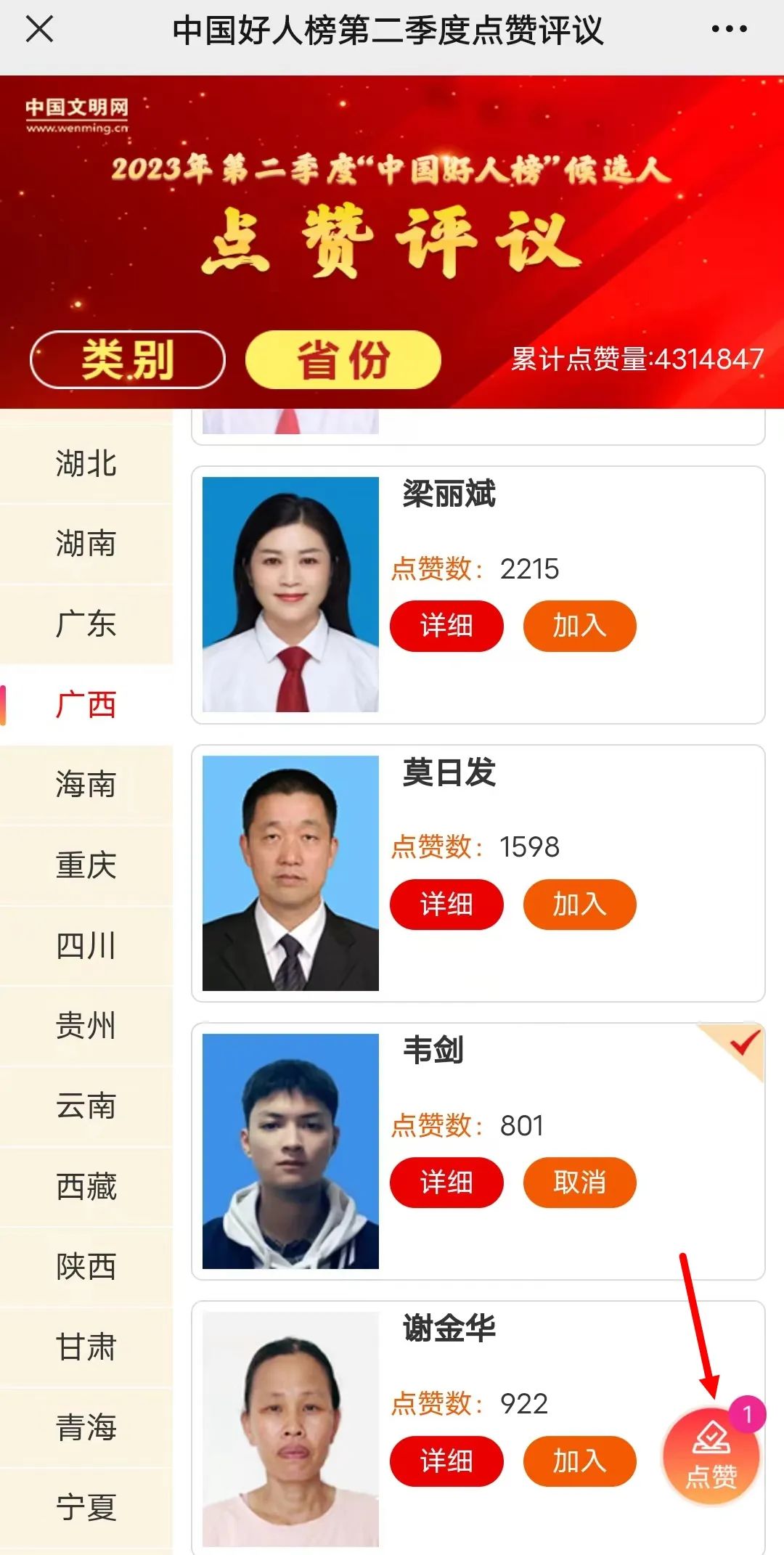Screen dimensions: 784x1555
Task: View 详细 for 梁丽斌
Action: (x=446, y=626)
